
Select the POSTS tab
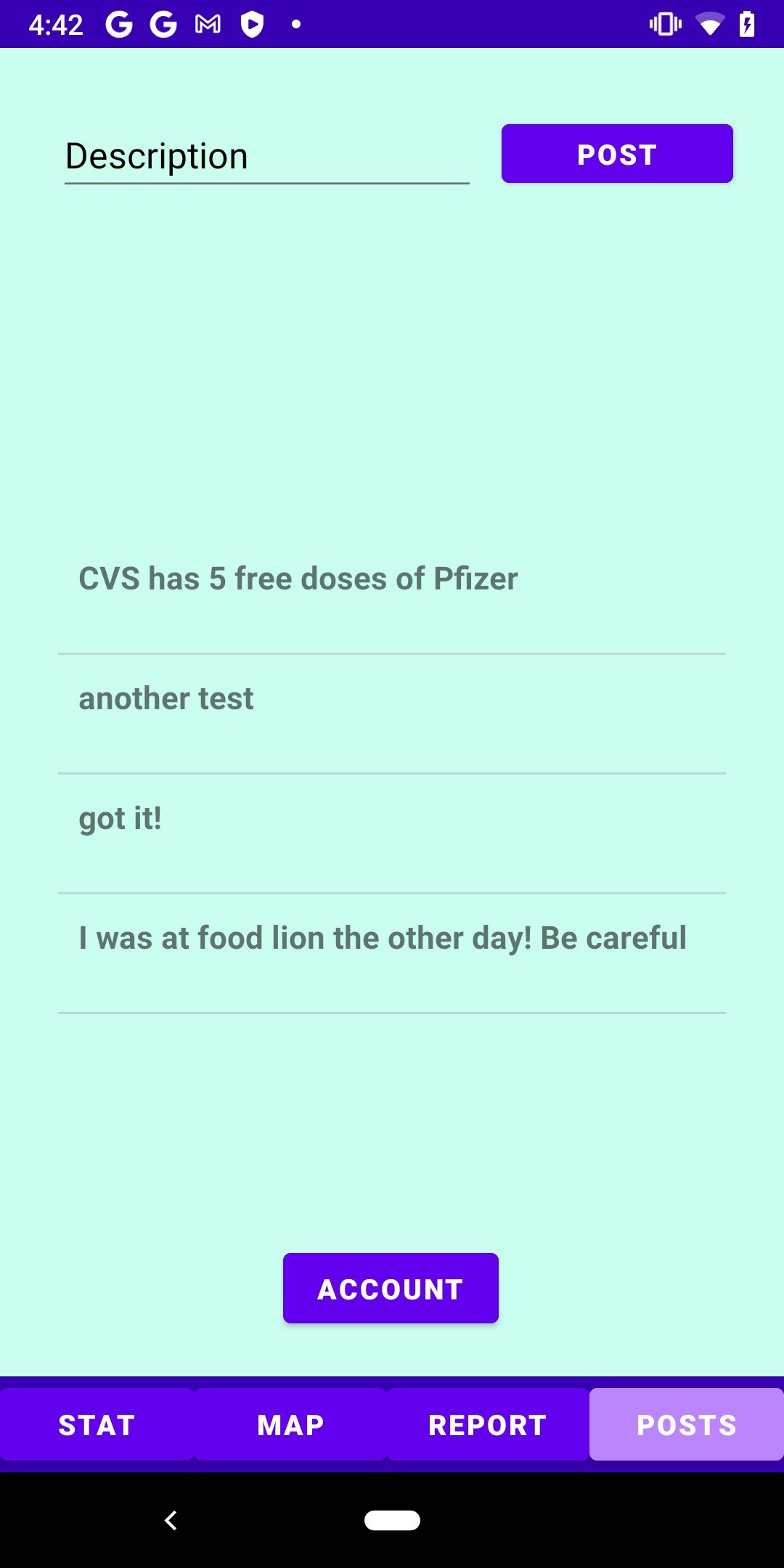[x=687, y=1424]
